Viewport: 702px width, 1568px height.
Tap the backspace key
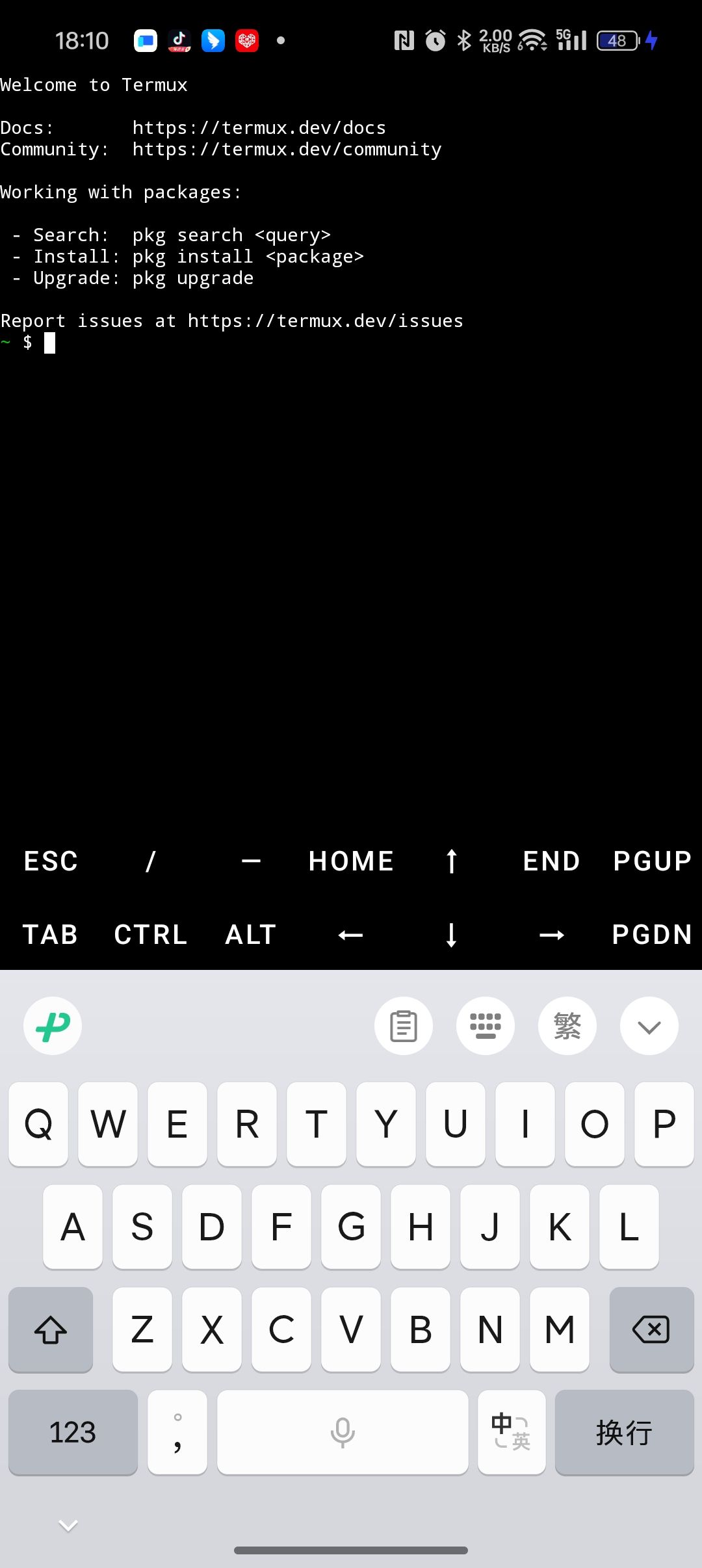click(651, 1329)
